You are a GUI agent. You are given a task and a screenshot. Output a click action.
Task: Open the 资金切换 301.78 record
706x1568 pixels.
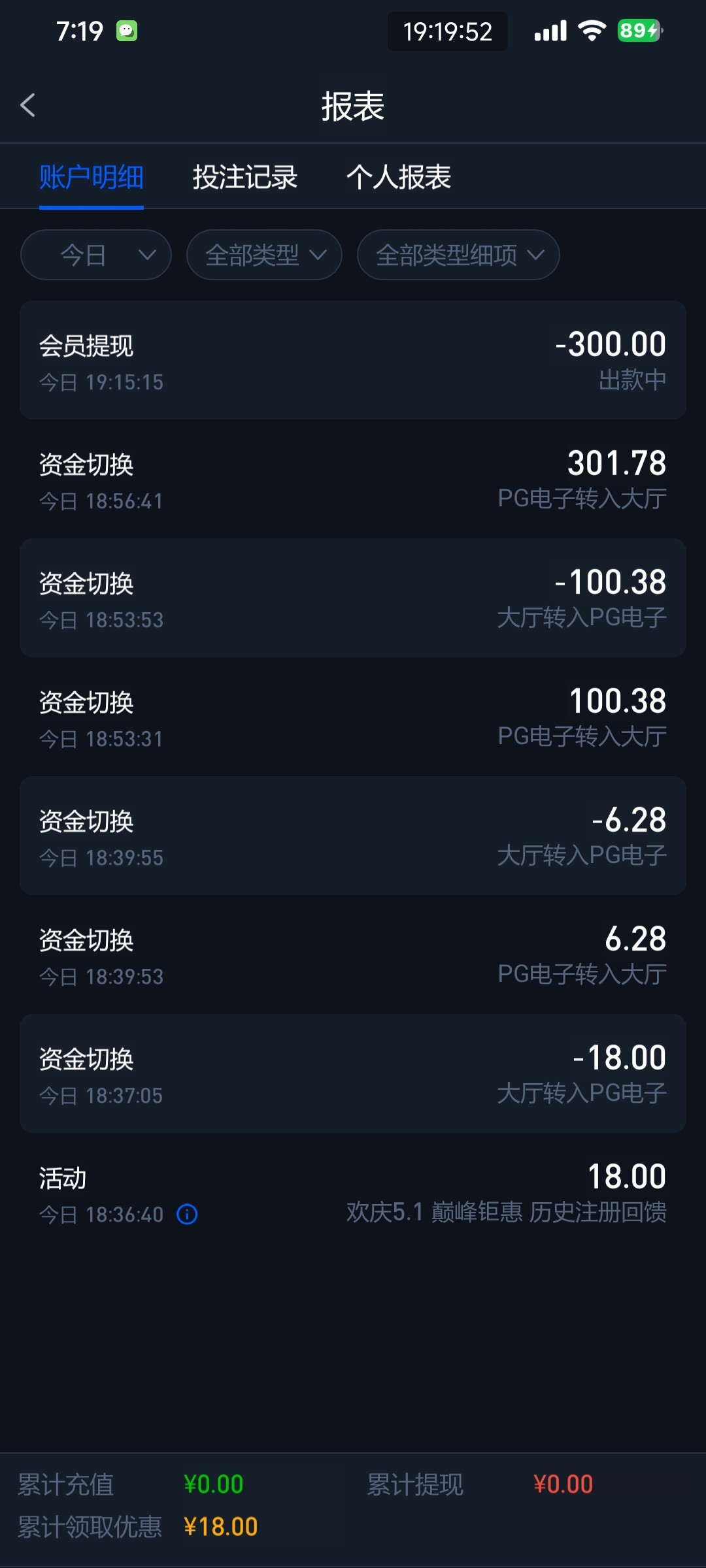click(353, 479)
